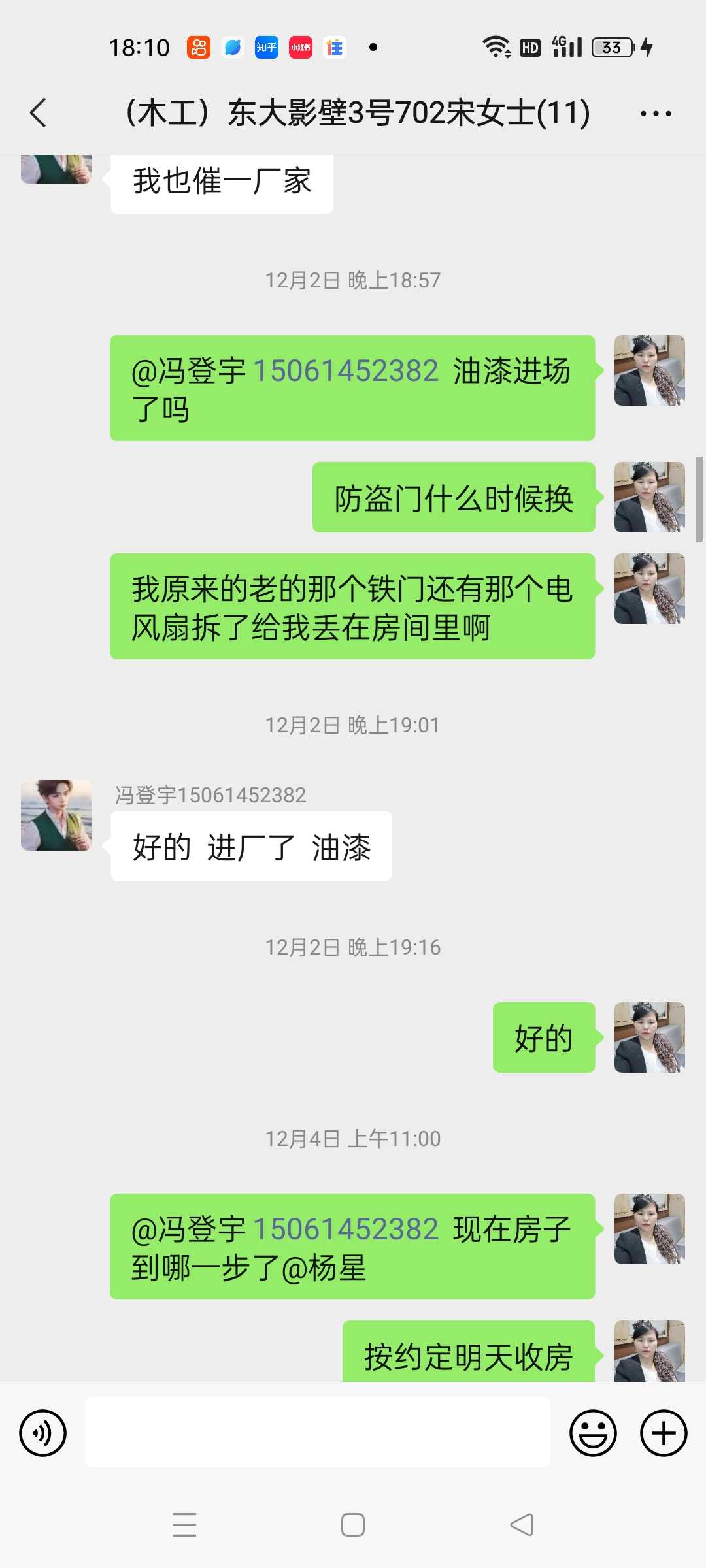Tap the sender avatar beside the 好的 reply

pos(649,1037)
